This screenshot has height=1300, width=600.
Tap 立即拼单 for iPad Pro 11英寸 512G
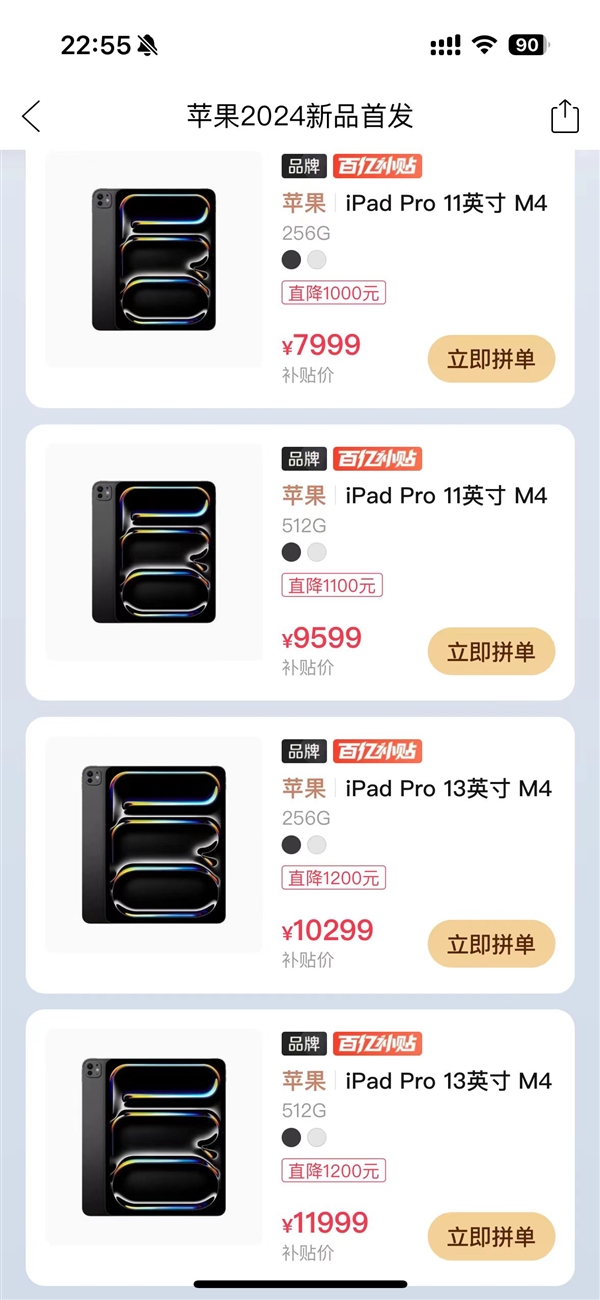tap(491, 652)
